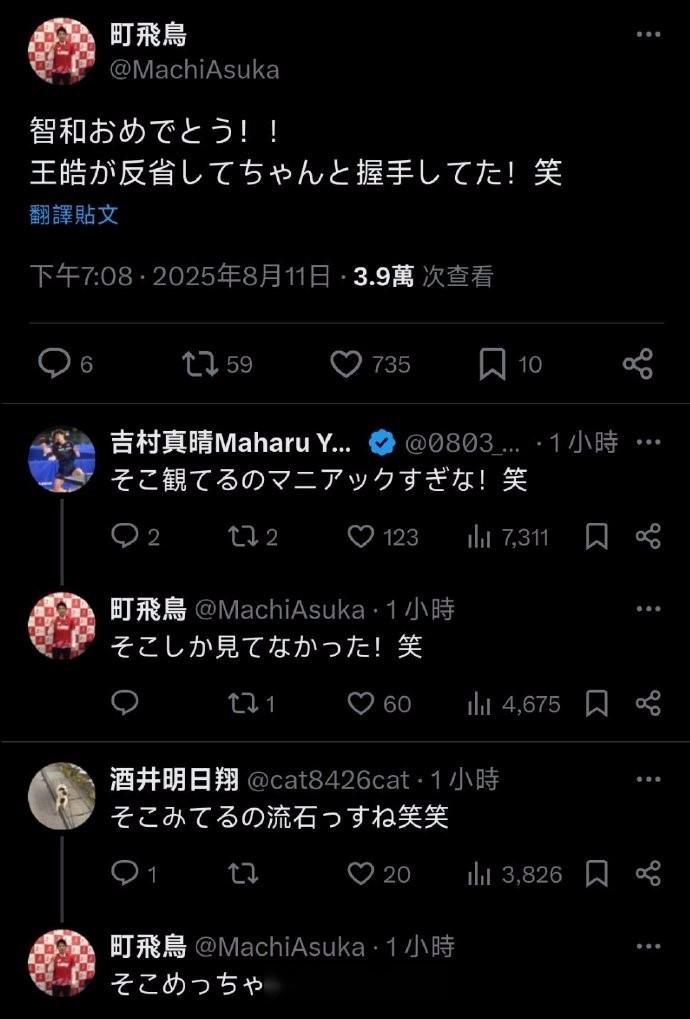Bookmark the main post with 10 bookmarks
This screenshot has height=1019, width=690.
coord(492,364)
